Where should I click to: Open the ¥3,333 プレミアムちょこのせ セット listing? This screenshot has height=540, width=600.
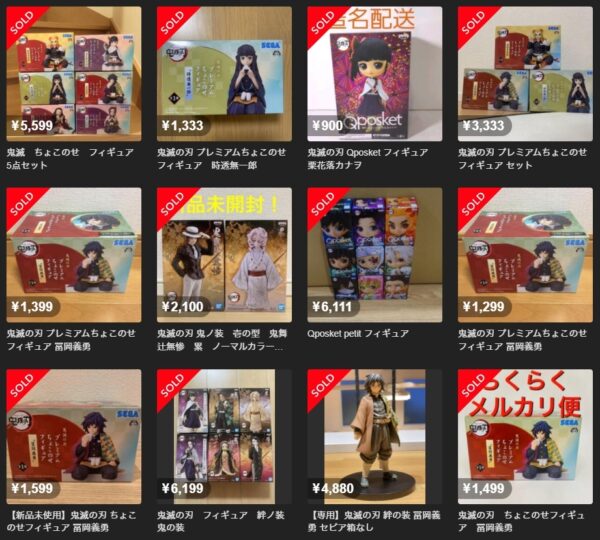[525, 74]
